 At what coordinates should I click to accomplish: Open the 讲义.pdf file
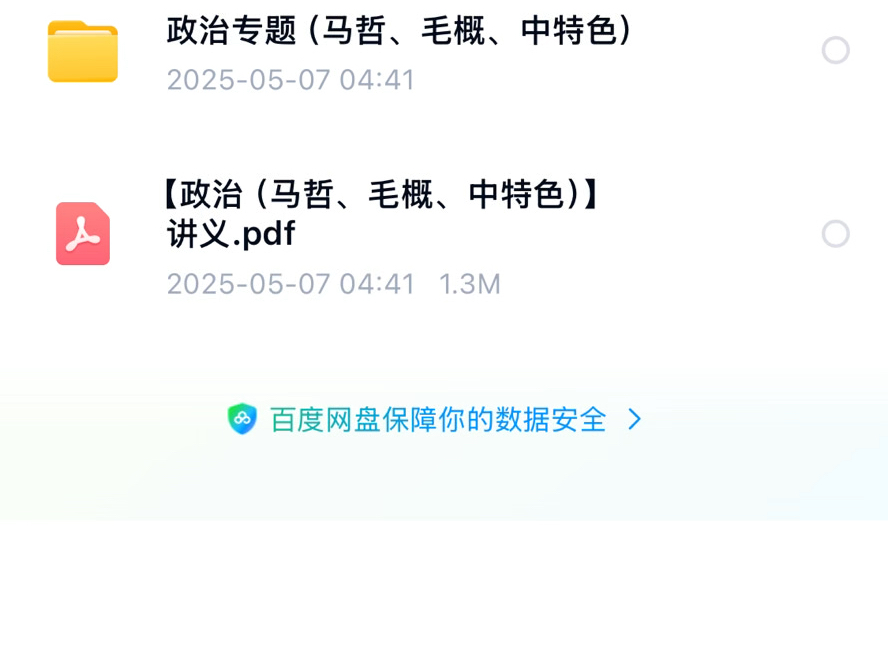tap(380, 214)
